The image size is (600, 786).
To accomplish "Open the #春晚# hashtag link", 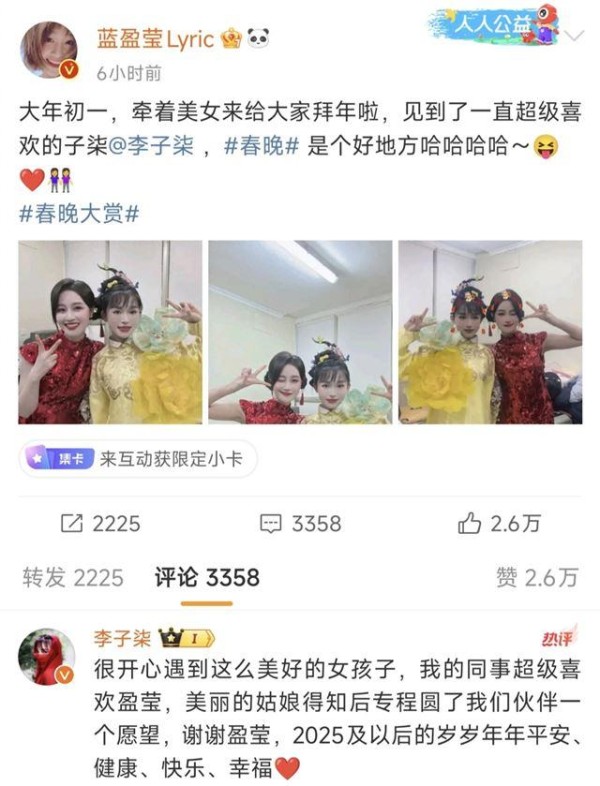I will tap(258, 148).
